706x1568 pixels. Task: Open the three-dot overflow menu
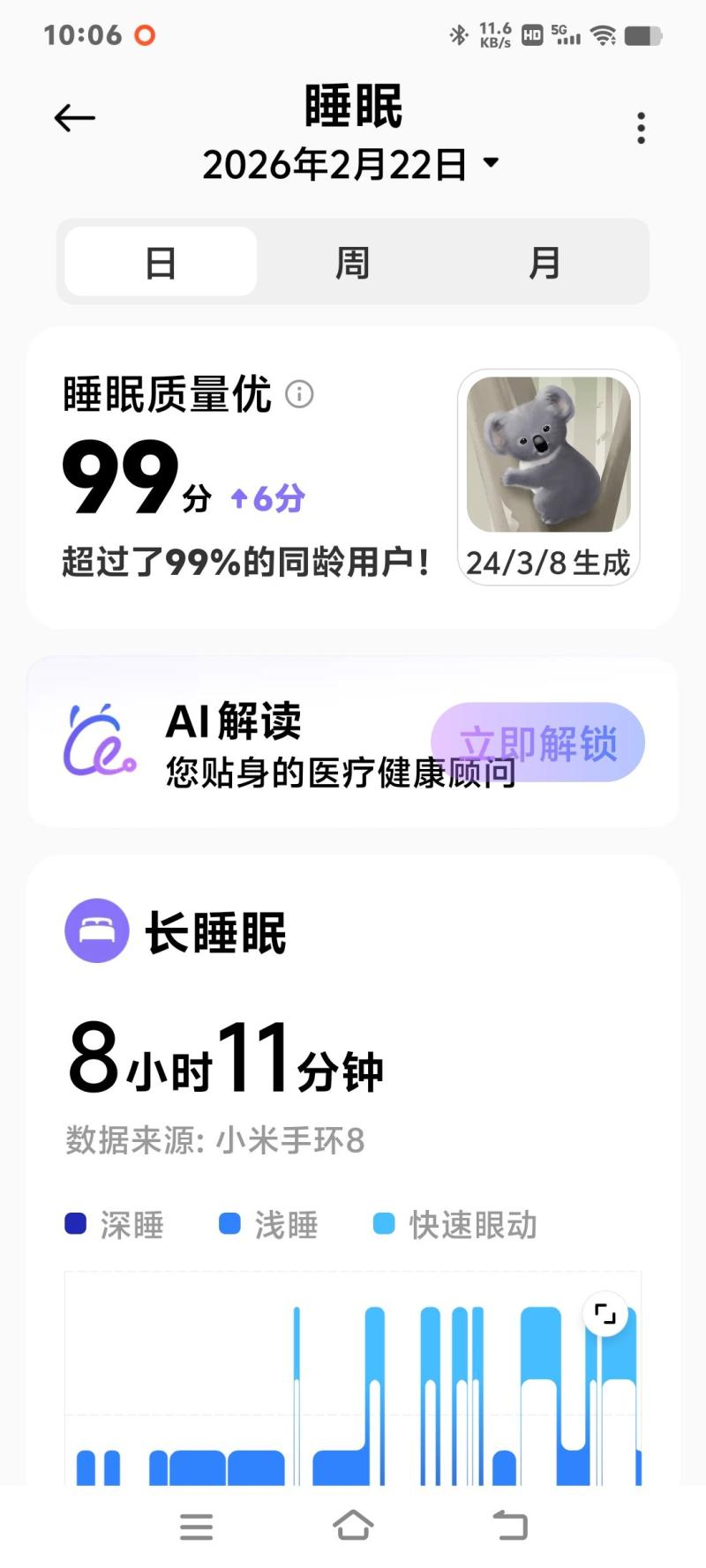pos(641,129)
